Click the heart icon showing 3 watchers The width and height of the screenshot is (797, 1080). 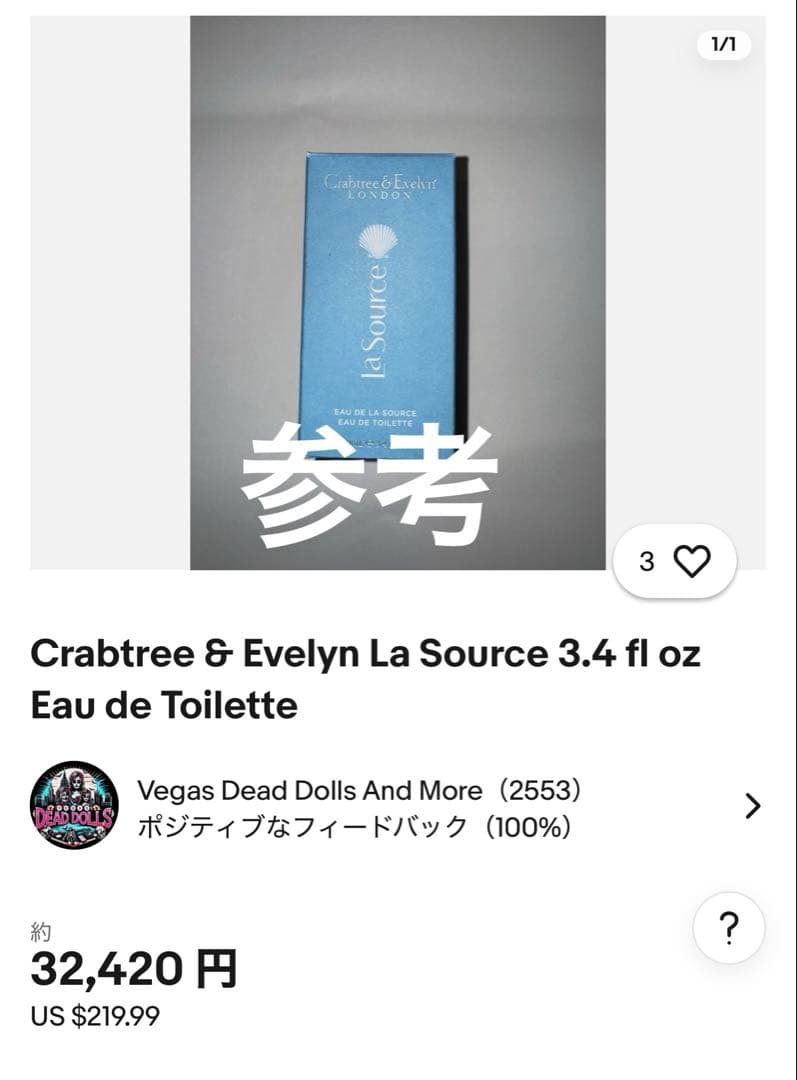tap(692, 560)
